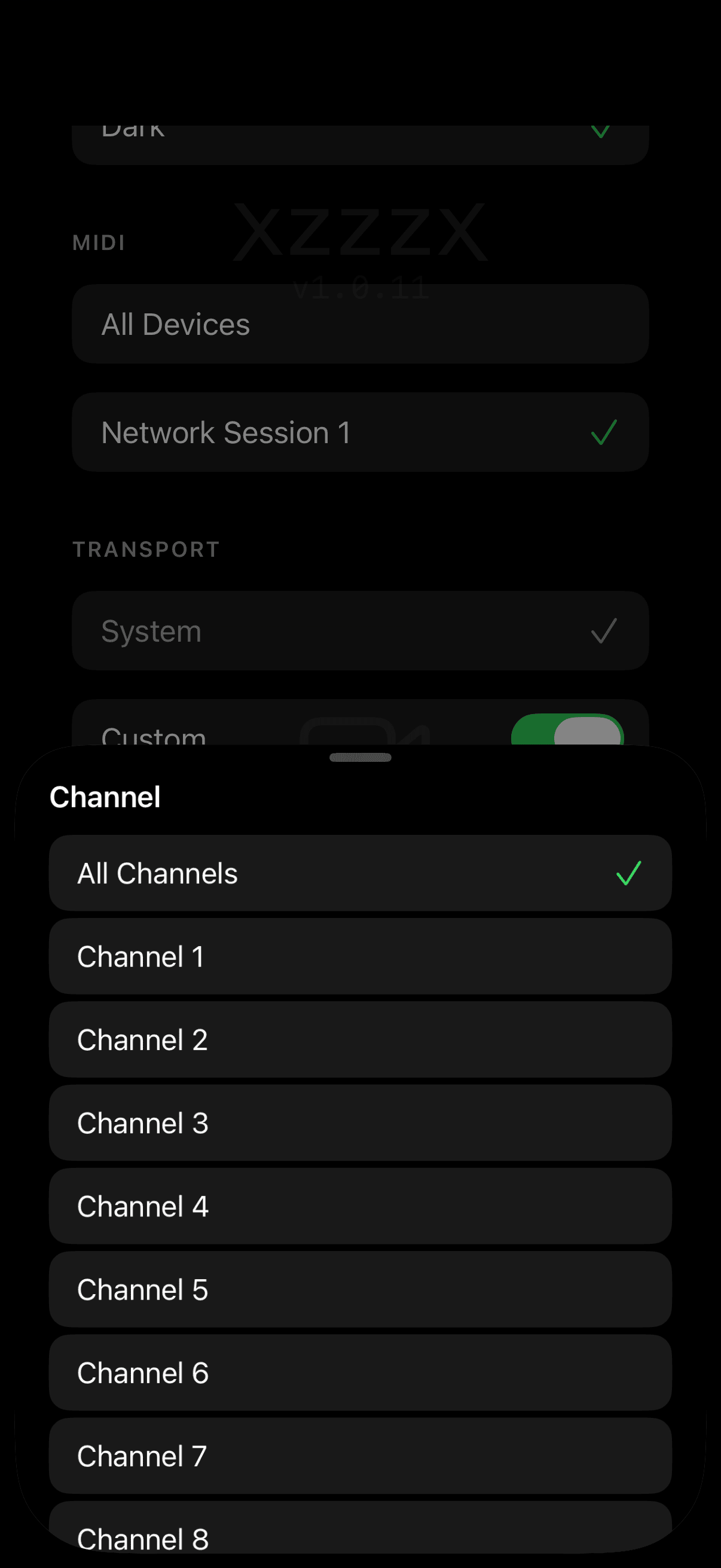Select Channel 6 option
Viewport: 721px width, 1568px height.
click(x=360, y=1373)
